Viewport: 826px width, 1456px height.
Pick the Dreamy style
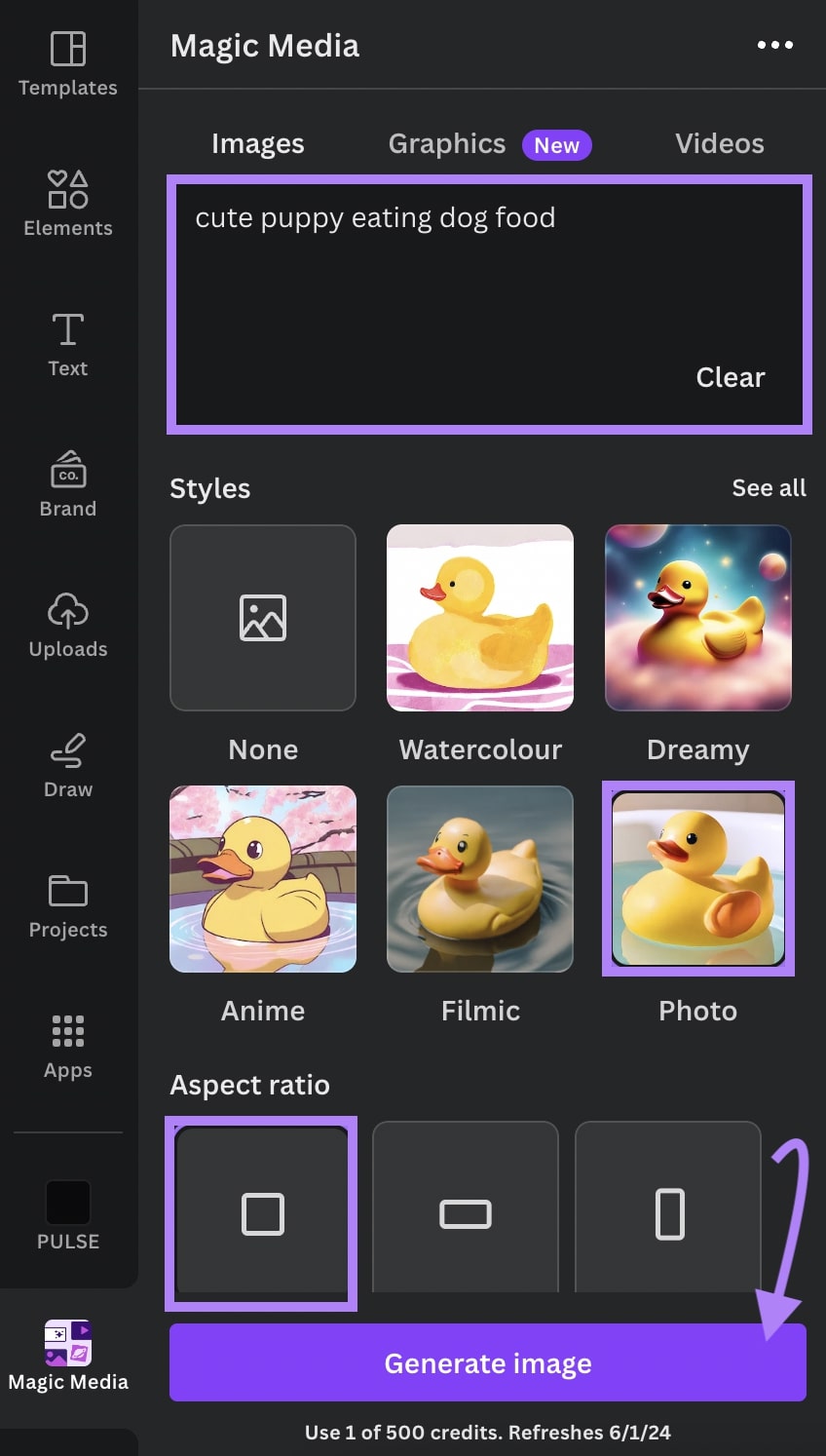pos(697,618)
